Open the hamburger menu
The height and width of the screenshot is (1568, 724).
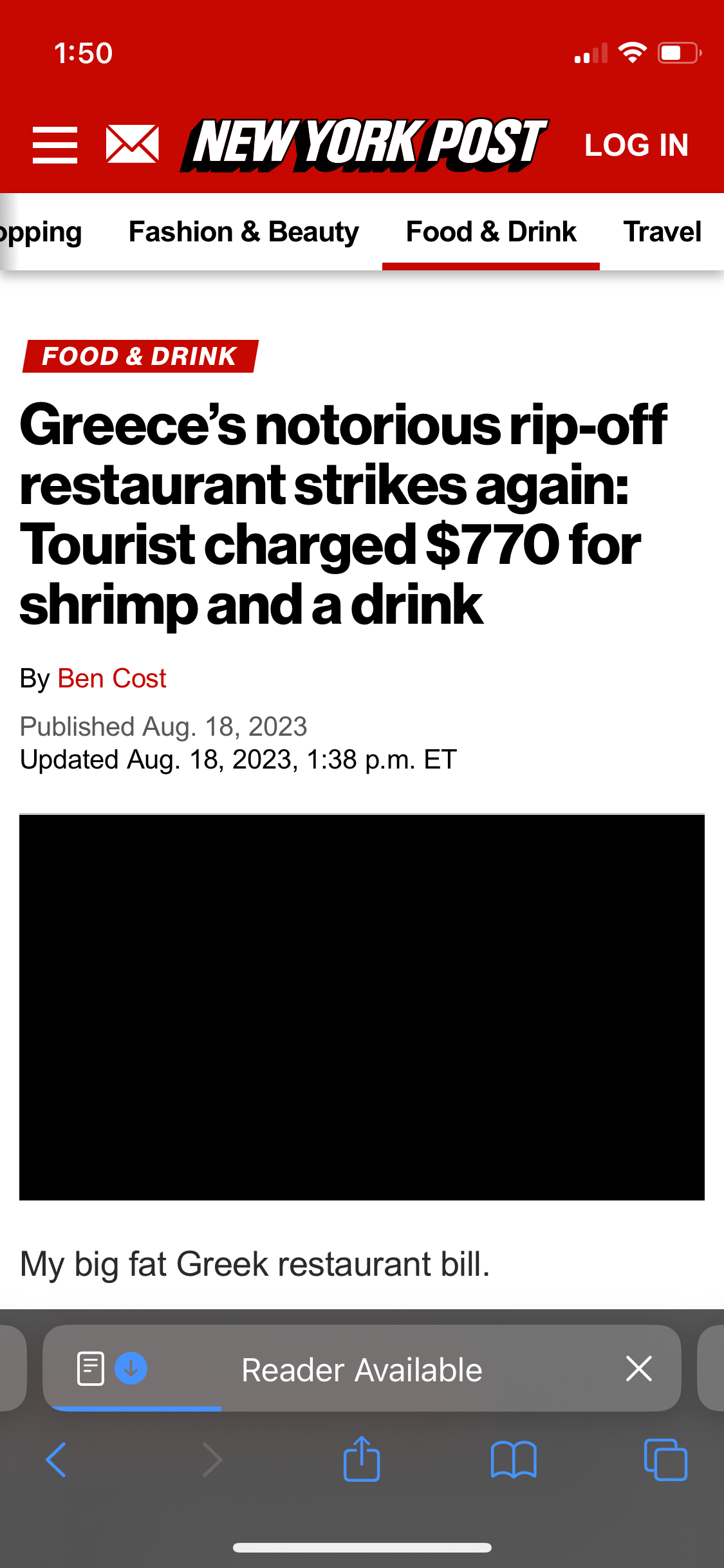[55, 145]
